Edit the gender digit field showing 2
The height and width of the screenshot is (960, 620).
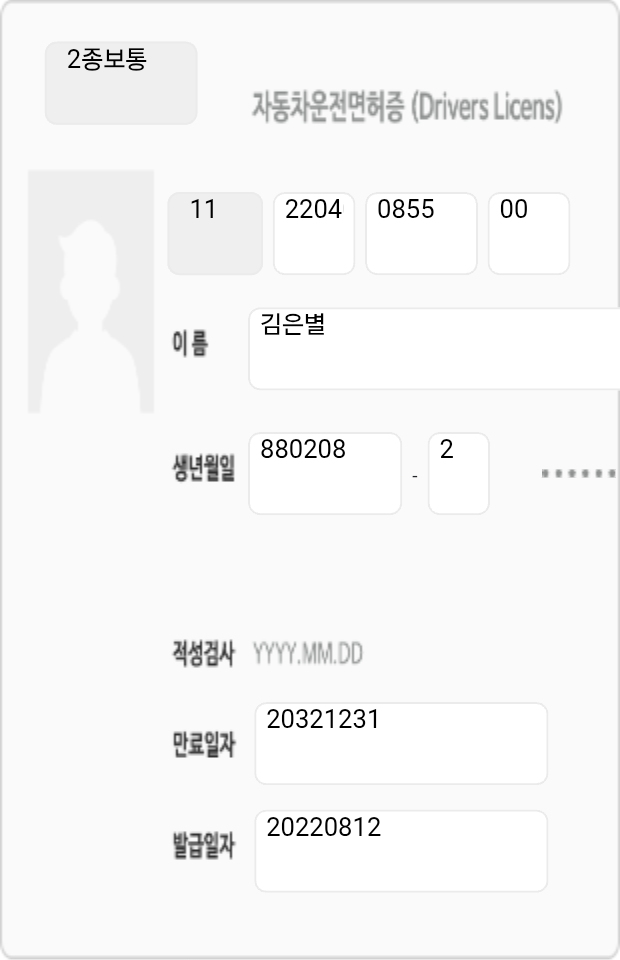[x=458, y=473]
